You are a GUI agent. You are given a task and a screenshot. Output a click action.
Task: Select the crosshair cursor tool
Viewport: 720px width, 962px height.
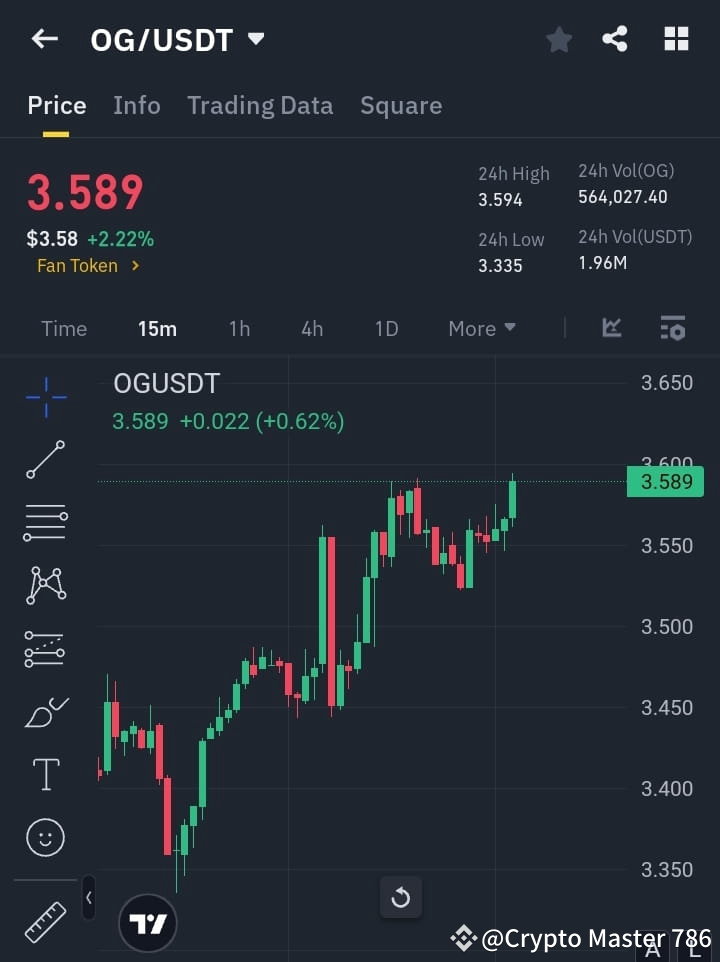(x=44, y=398)
